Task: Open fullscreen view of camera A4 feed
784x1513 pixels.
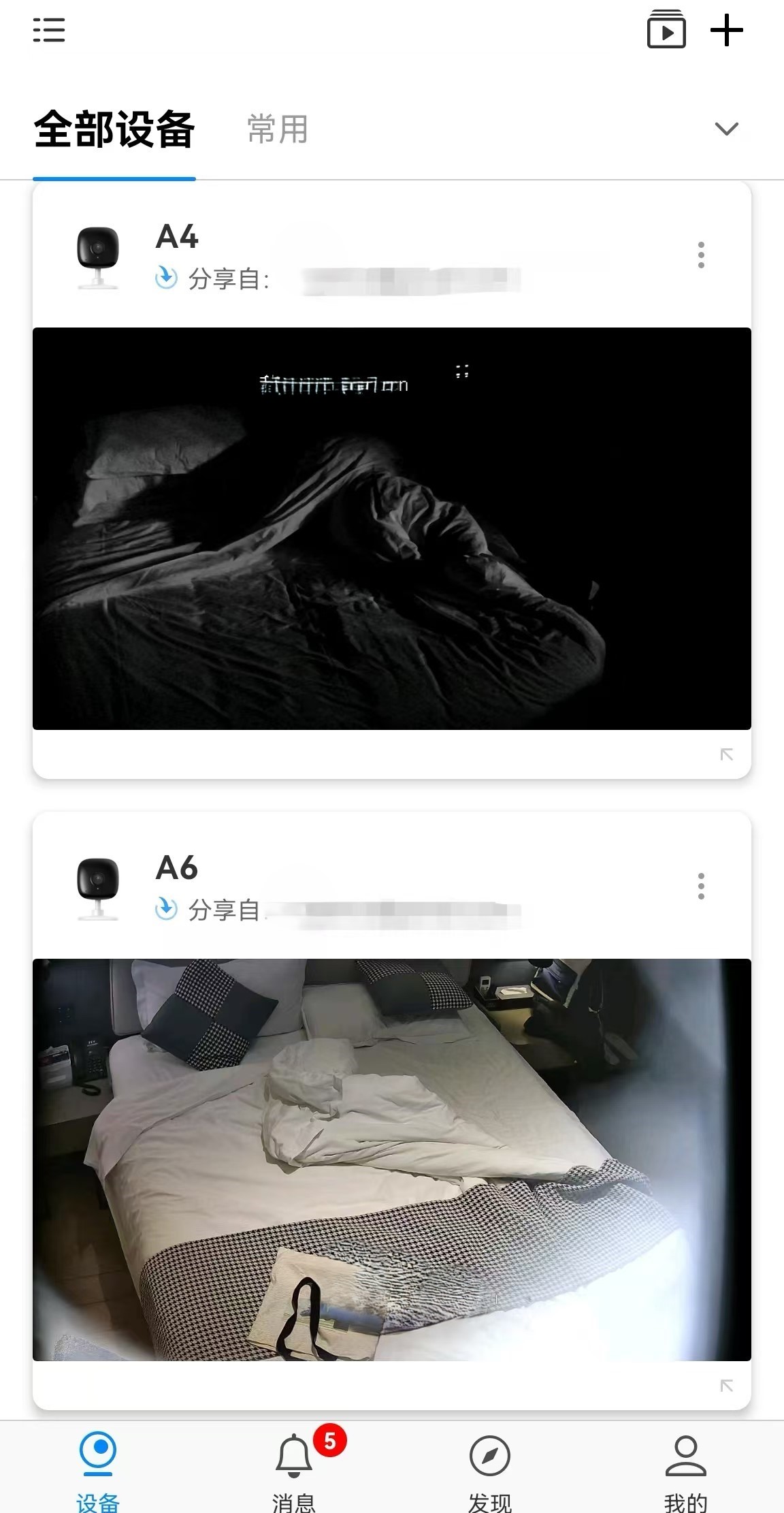Action: tap(728, 754)
